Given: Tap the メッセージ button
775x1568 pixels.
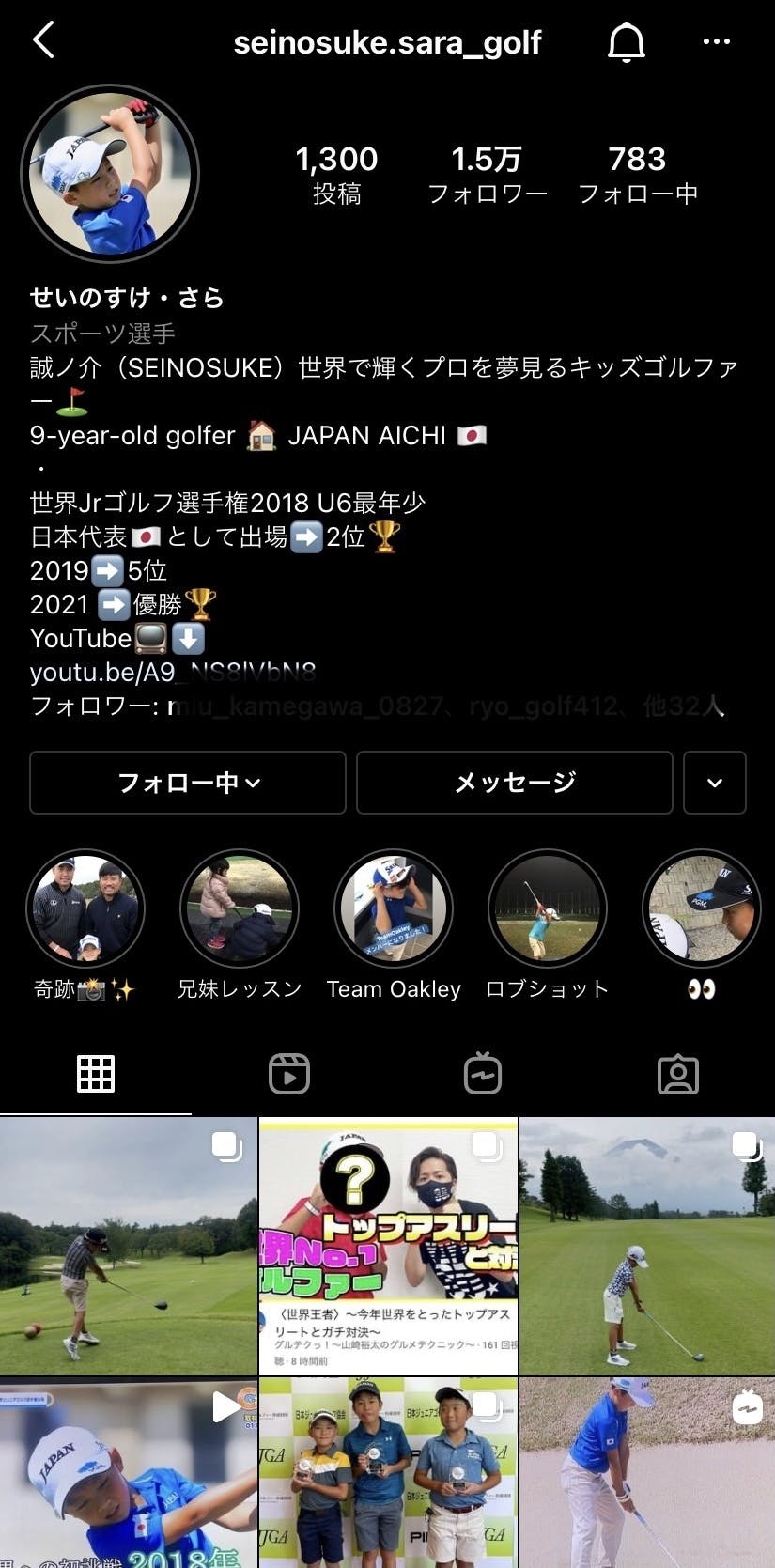Looking at the screenshot, I should point(514,783).
